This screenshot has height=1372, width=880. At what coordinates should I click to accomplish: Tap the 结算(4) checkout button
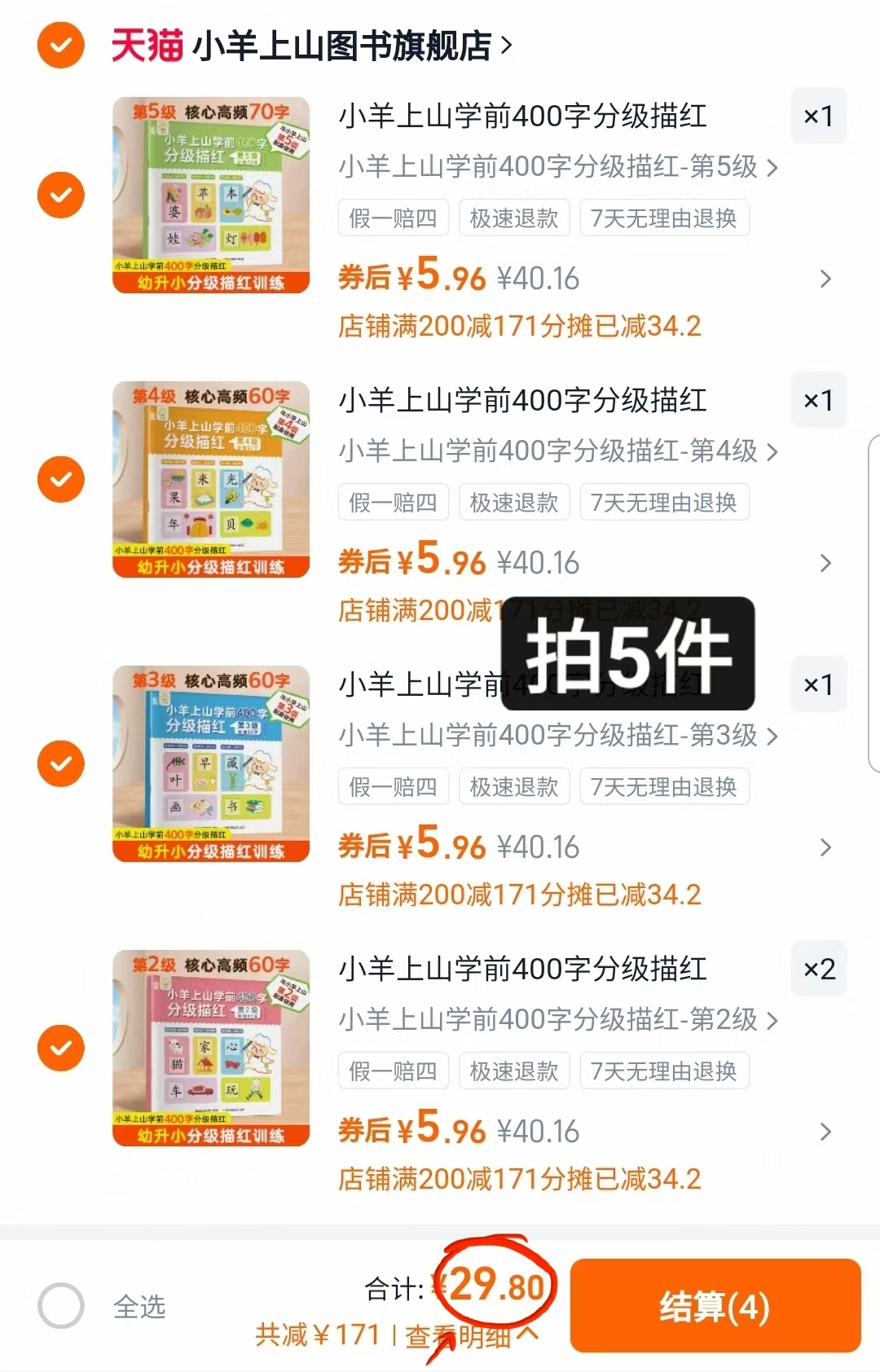pyautogui.click(x=715, y=1304)
